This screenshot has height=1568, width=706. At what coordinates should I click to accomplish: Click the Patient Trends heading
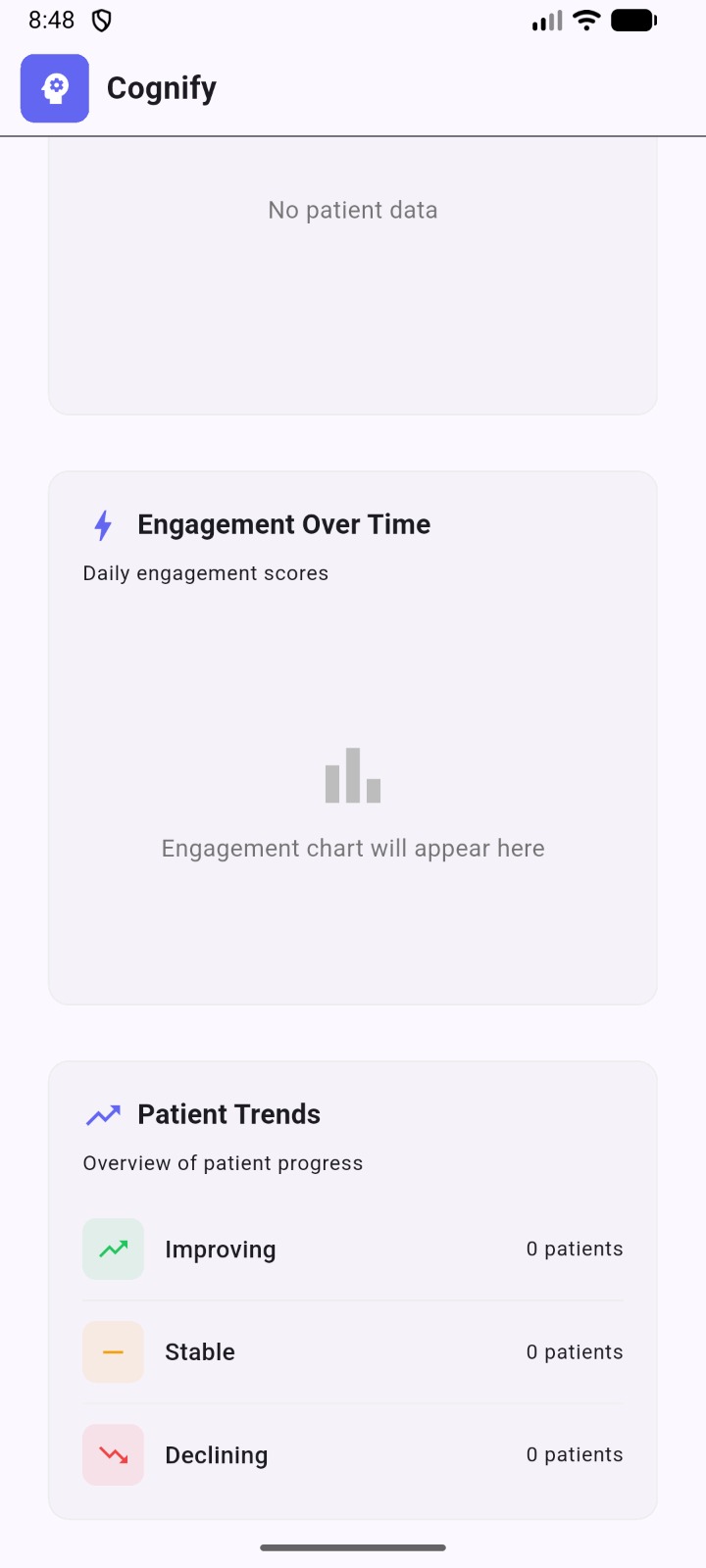click(228, 1114)
